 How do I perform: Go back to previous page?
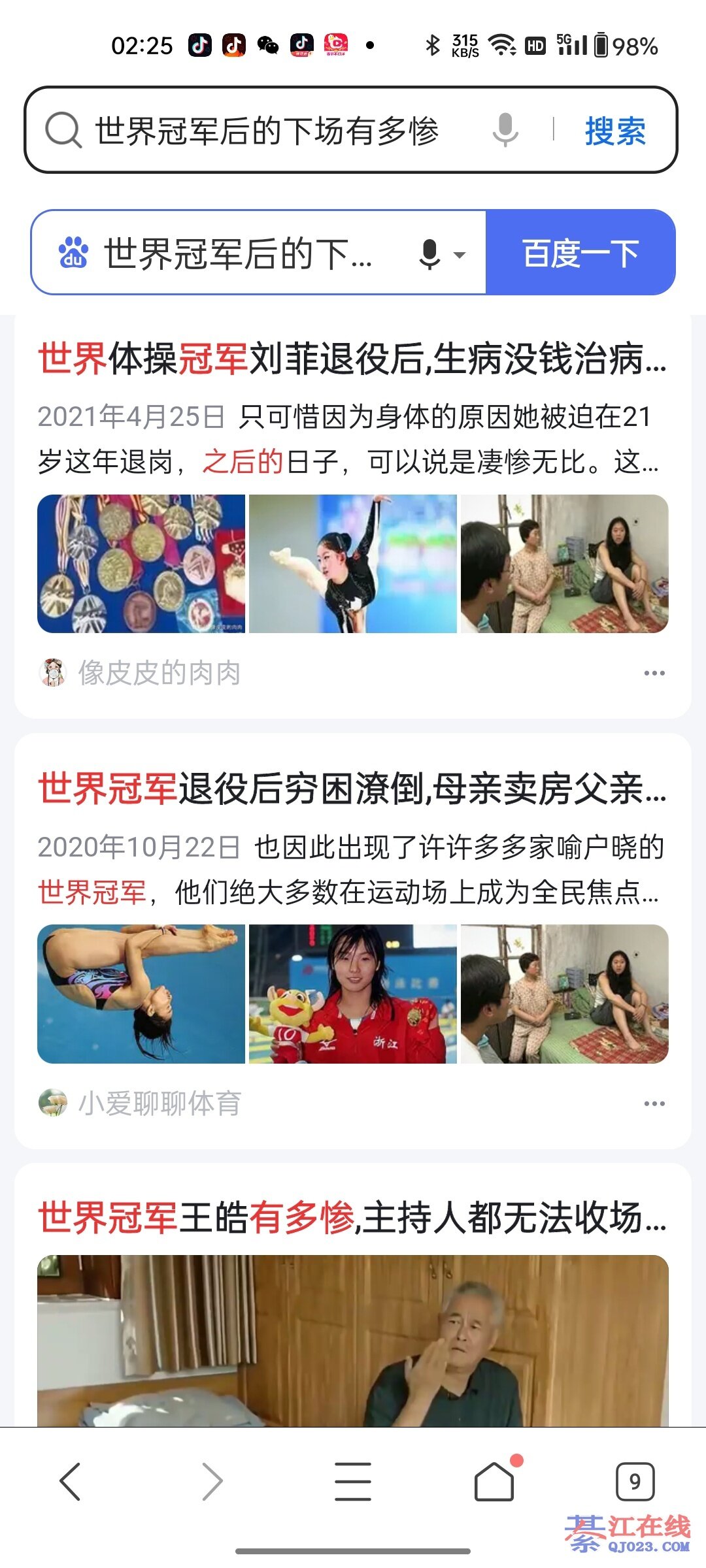tap(70, 1482)
